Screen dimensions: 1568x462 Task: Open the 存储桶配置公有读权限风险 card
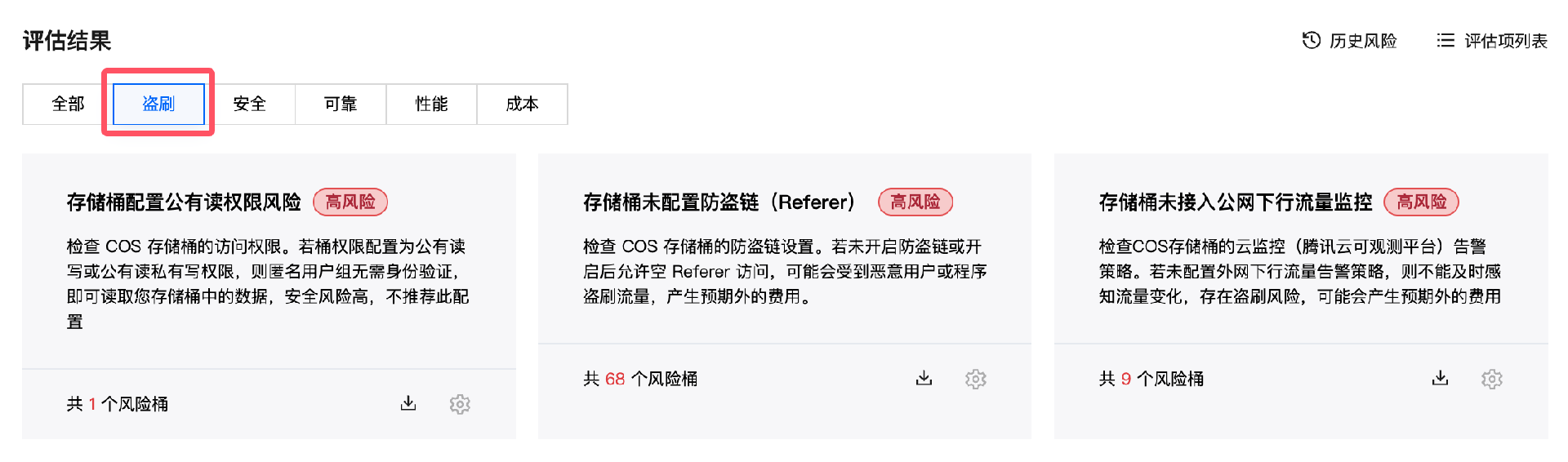click(x=184, y=202)
